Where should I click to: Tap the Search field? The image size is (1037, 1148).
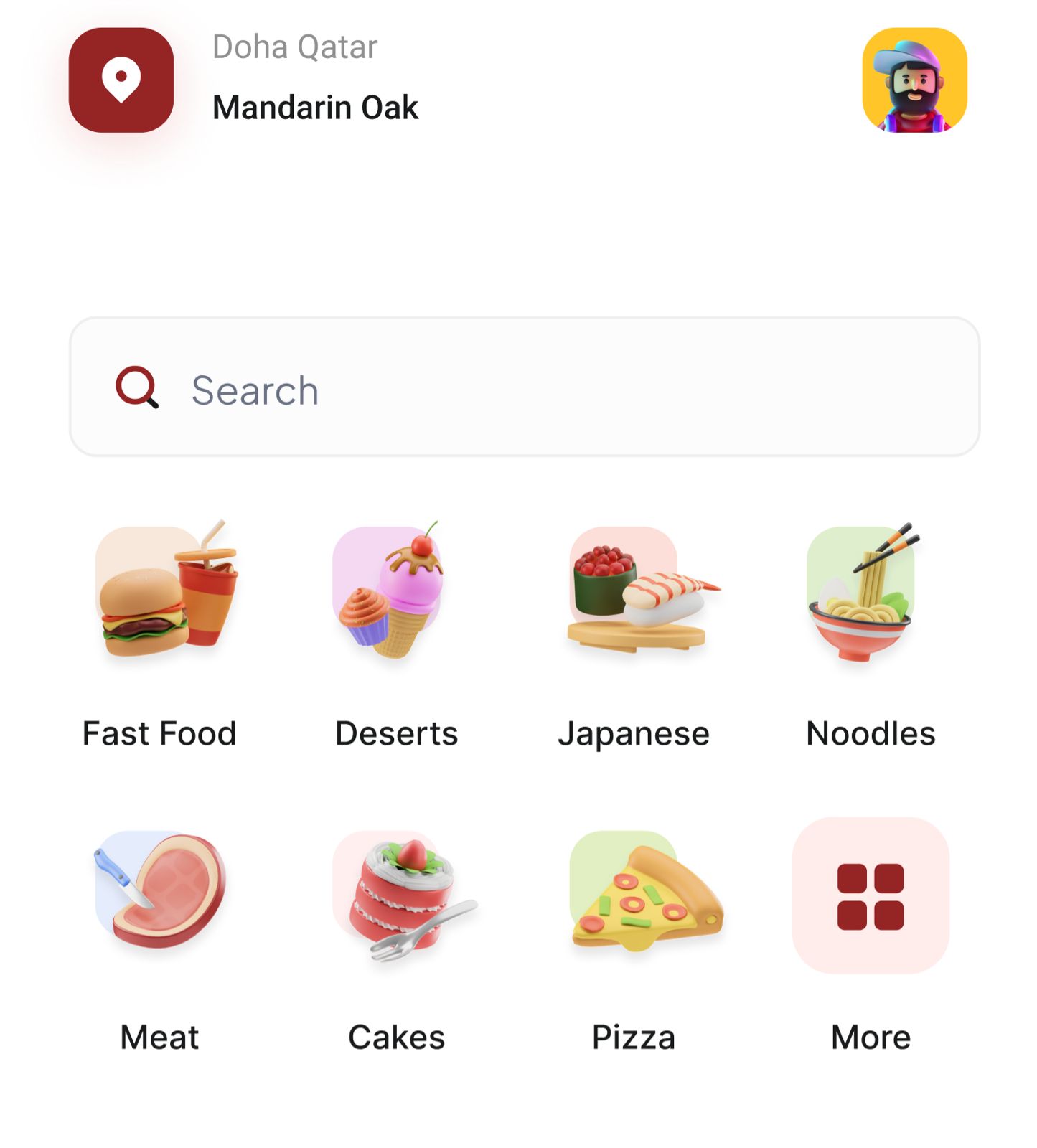tap(524, 387)
